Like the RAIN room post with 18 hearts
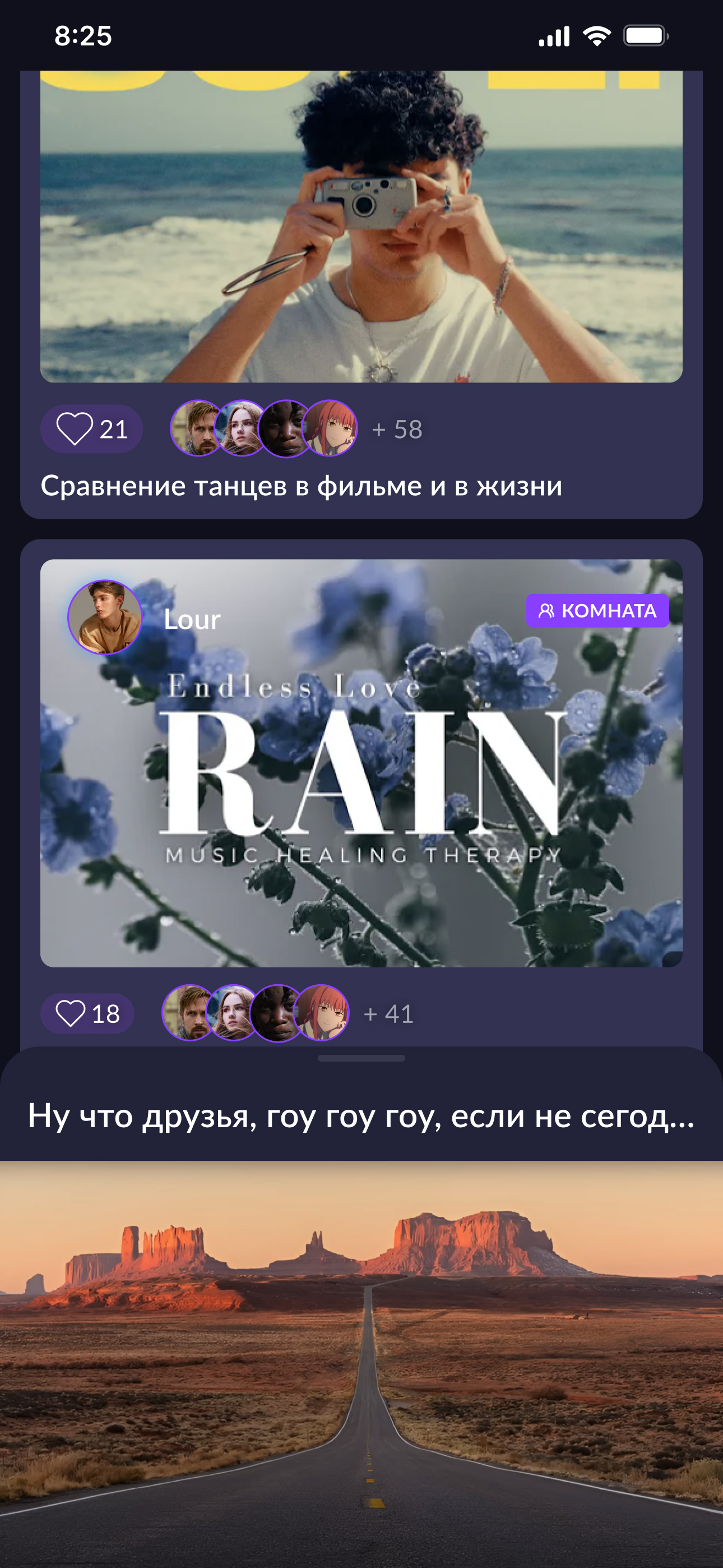The height and width of the screenshot is (1568, 723). click(x=87, y=1013)
